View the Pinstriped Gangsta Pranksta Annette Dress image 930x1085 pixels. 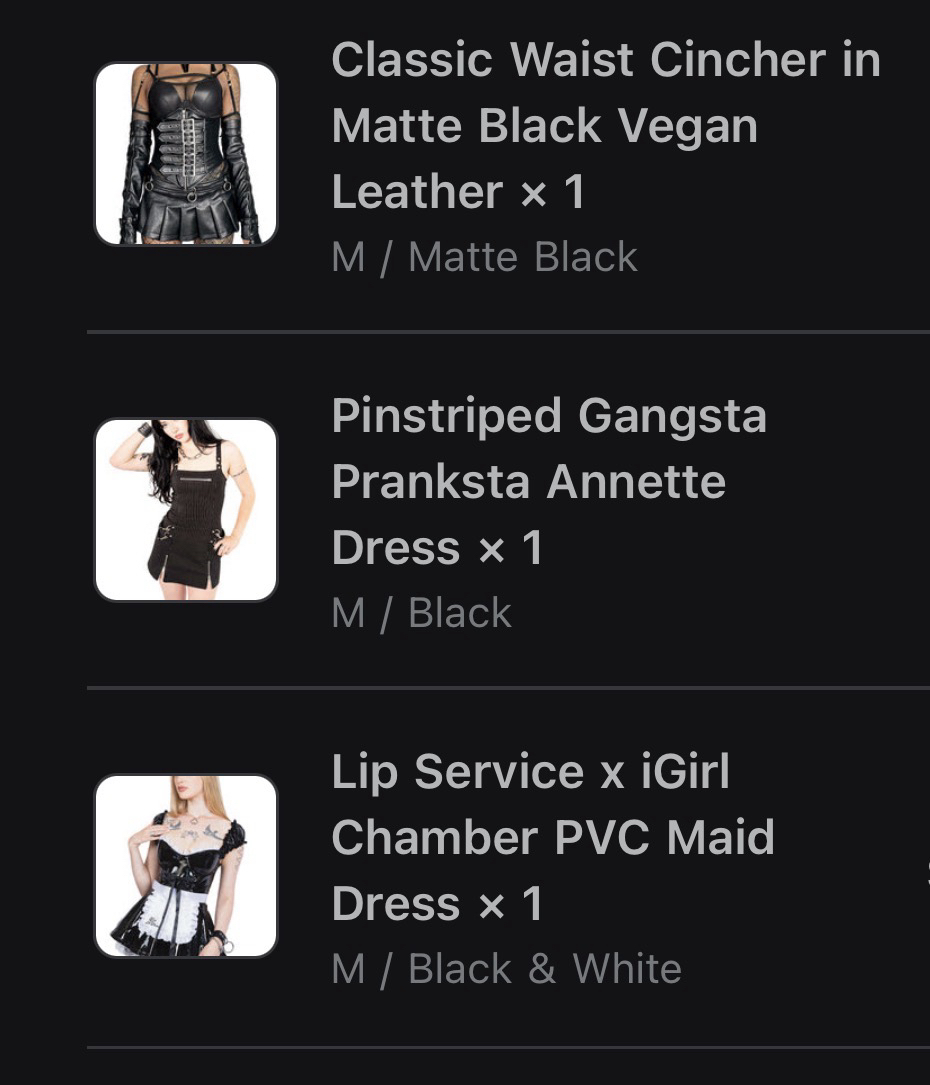tap(186, 510)
